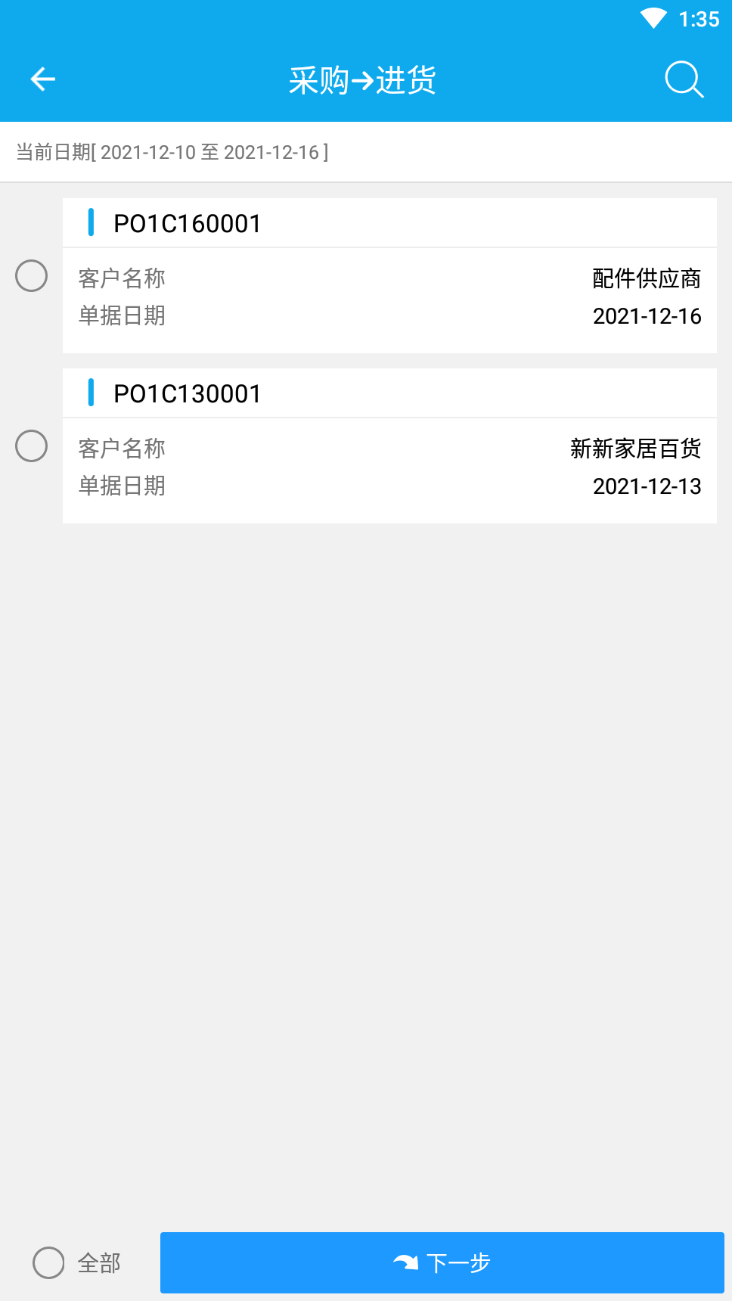The height and width of the screenshot is (1301, 732).
Task: Open order card PO1C160001
Action: coord(390,275)
